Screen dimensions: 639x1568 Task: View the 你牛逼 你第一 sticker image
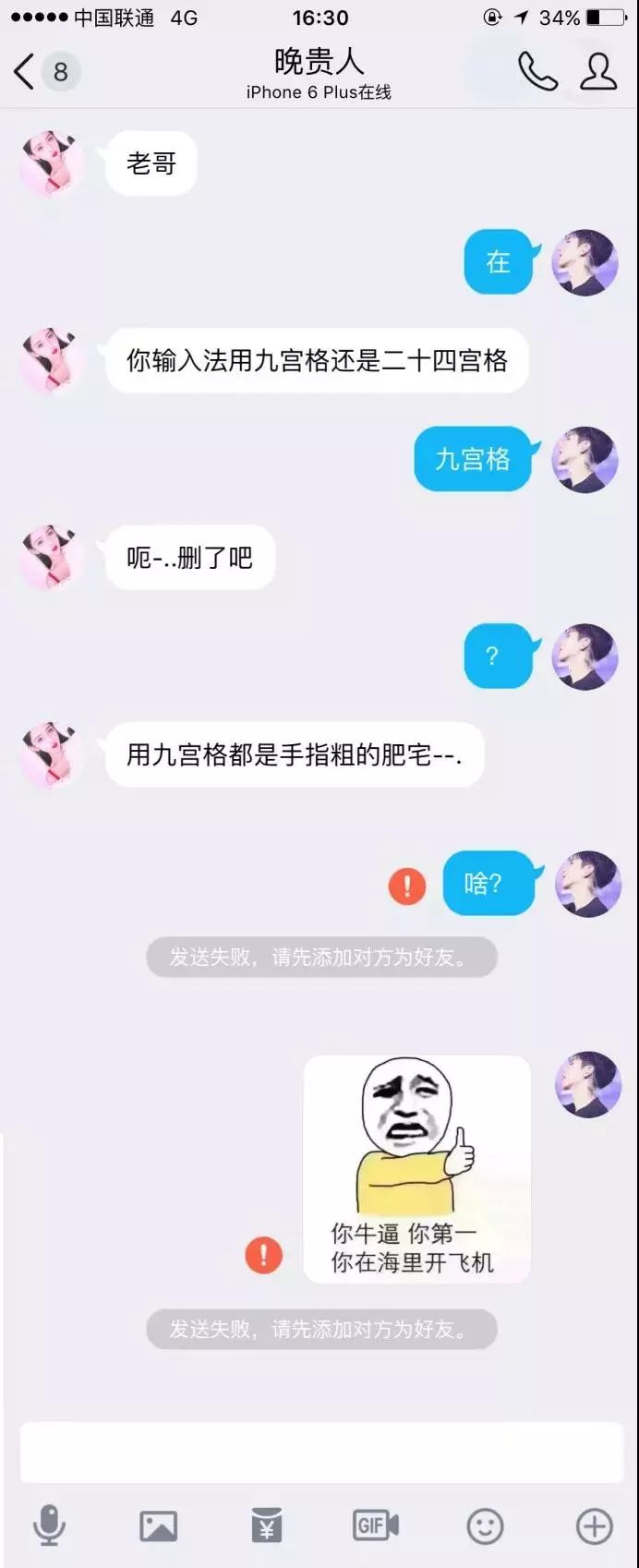[x=416, y=1168]
